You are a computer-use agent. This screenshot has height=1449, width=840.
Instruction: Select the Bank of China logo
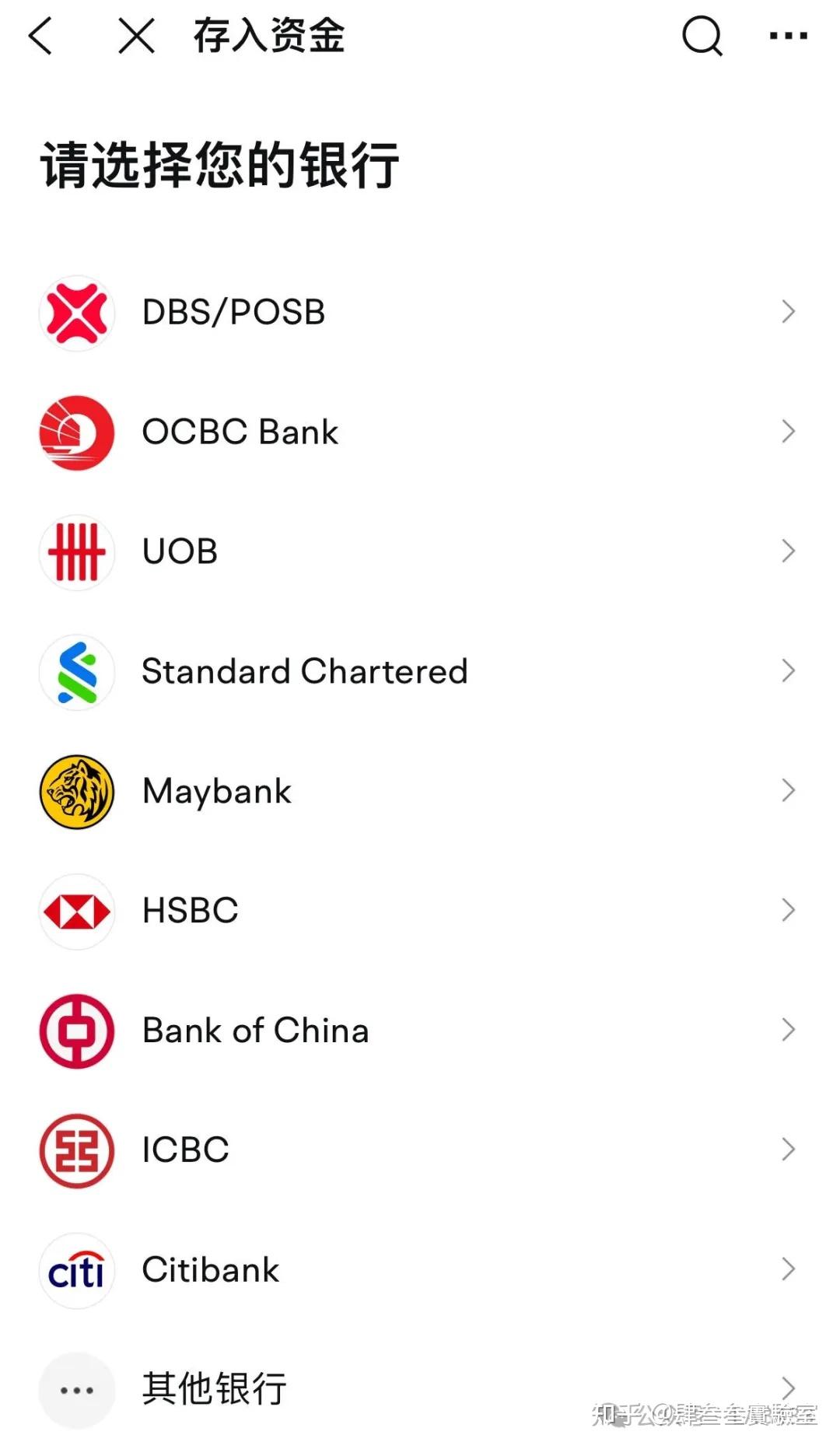point(75,1031)
